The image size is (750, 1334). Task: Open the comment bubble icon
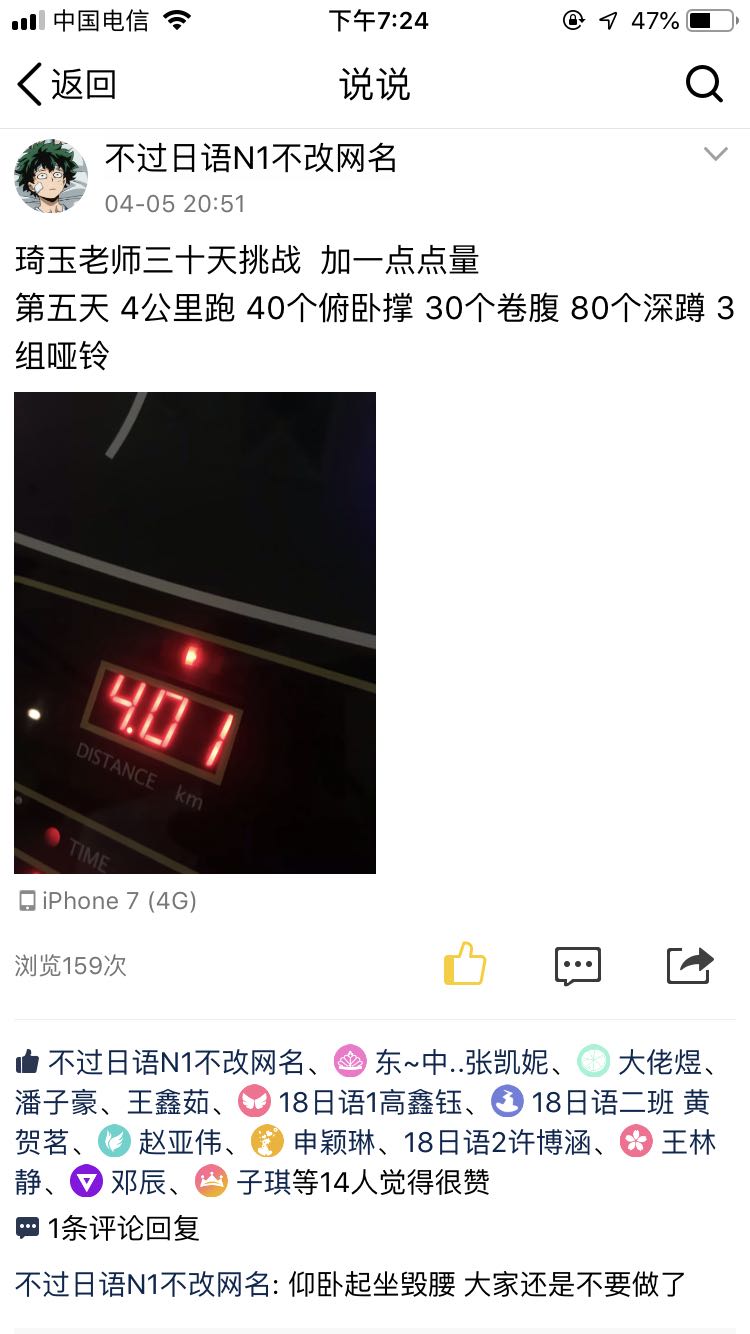click(x=578, y=966)
